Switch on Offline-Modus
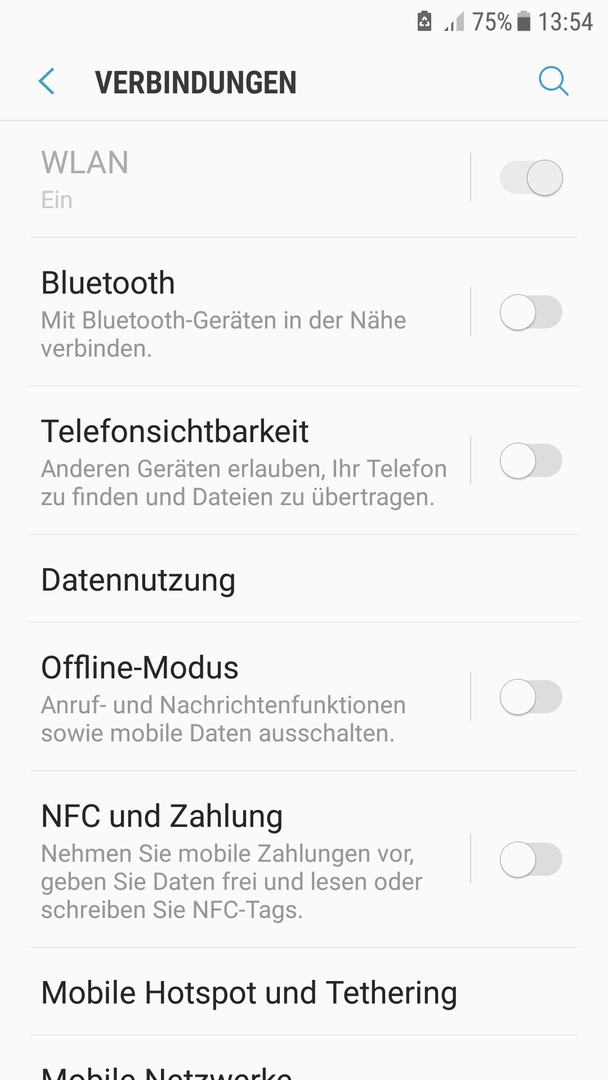 tap(531, 696)
